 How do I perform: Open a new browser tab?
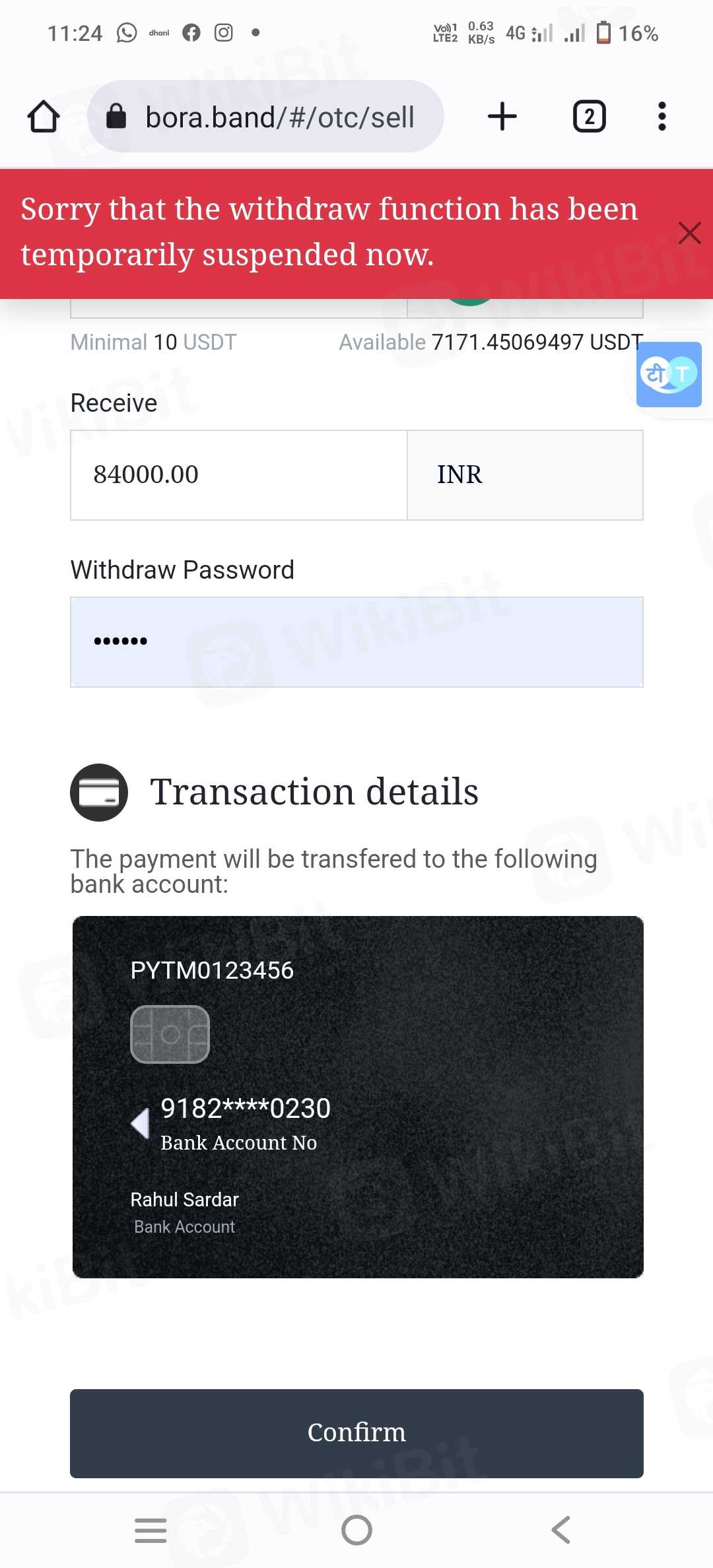[502, 117]
